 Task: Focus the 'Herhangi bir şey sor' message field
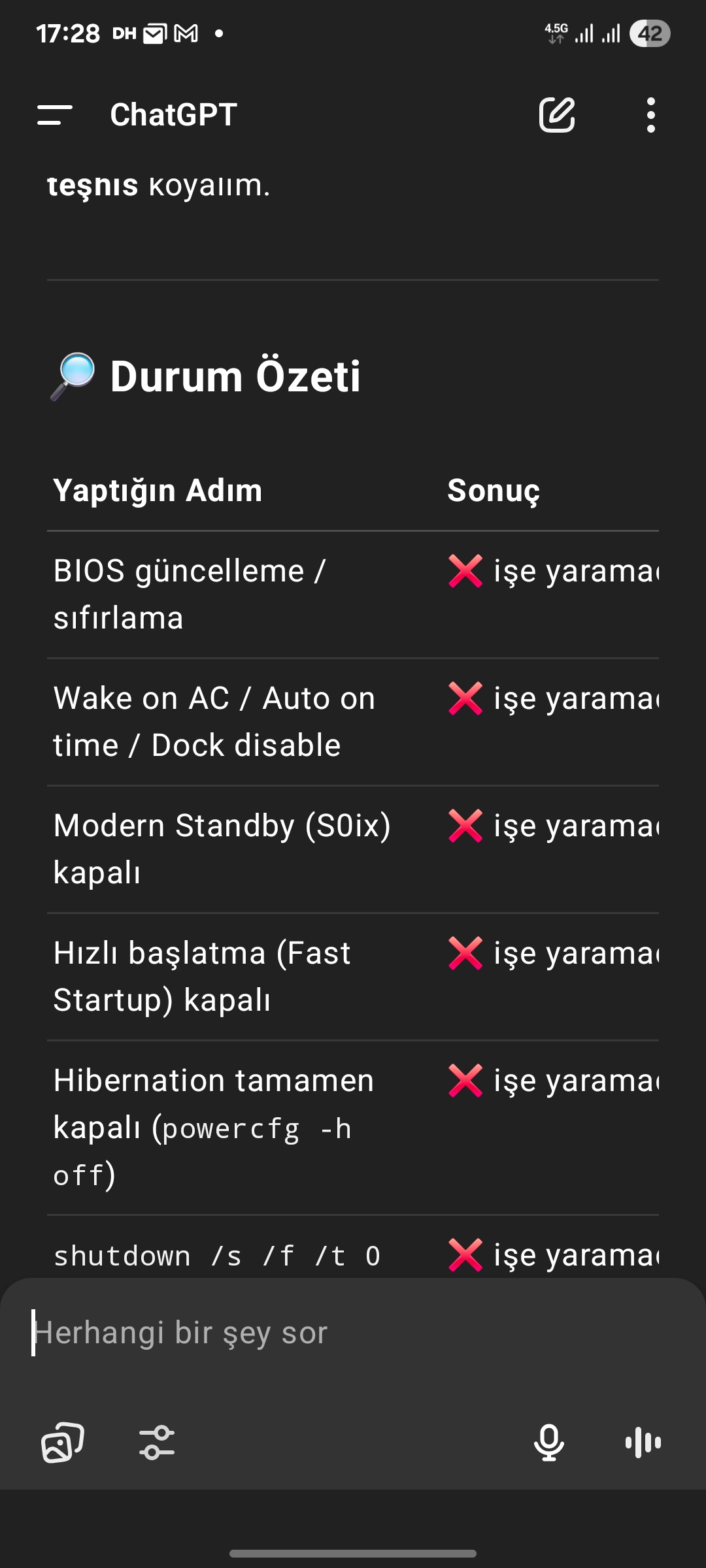(353, 1333)
